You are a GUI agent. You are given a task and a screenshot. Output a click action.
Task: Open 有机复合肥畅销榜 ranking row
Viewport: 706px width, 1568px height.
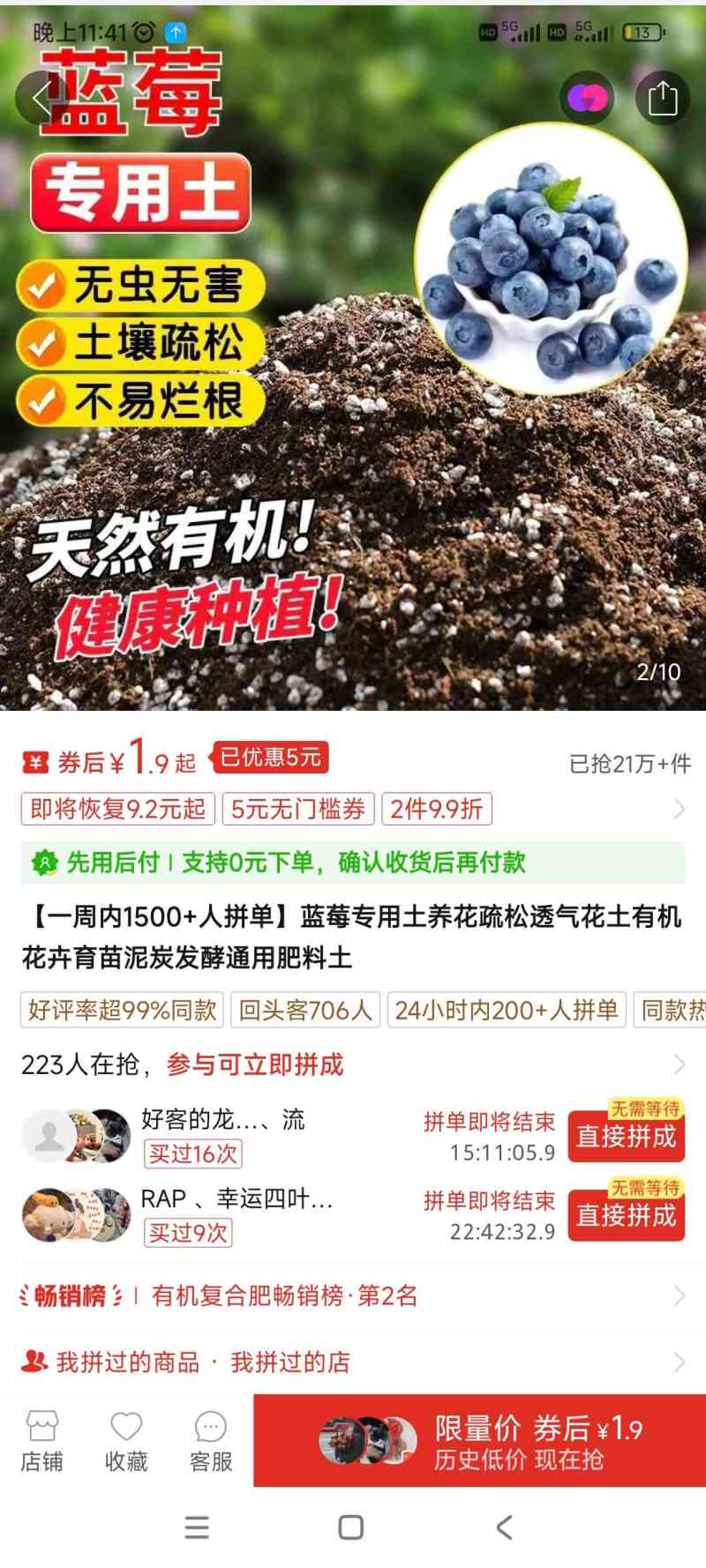(353, 1295)
